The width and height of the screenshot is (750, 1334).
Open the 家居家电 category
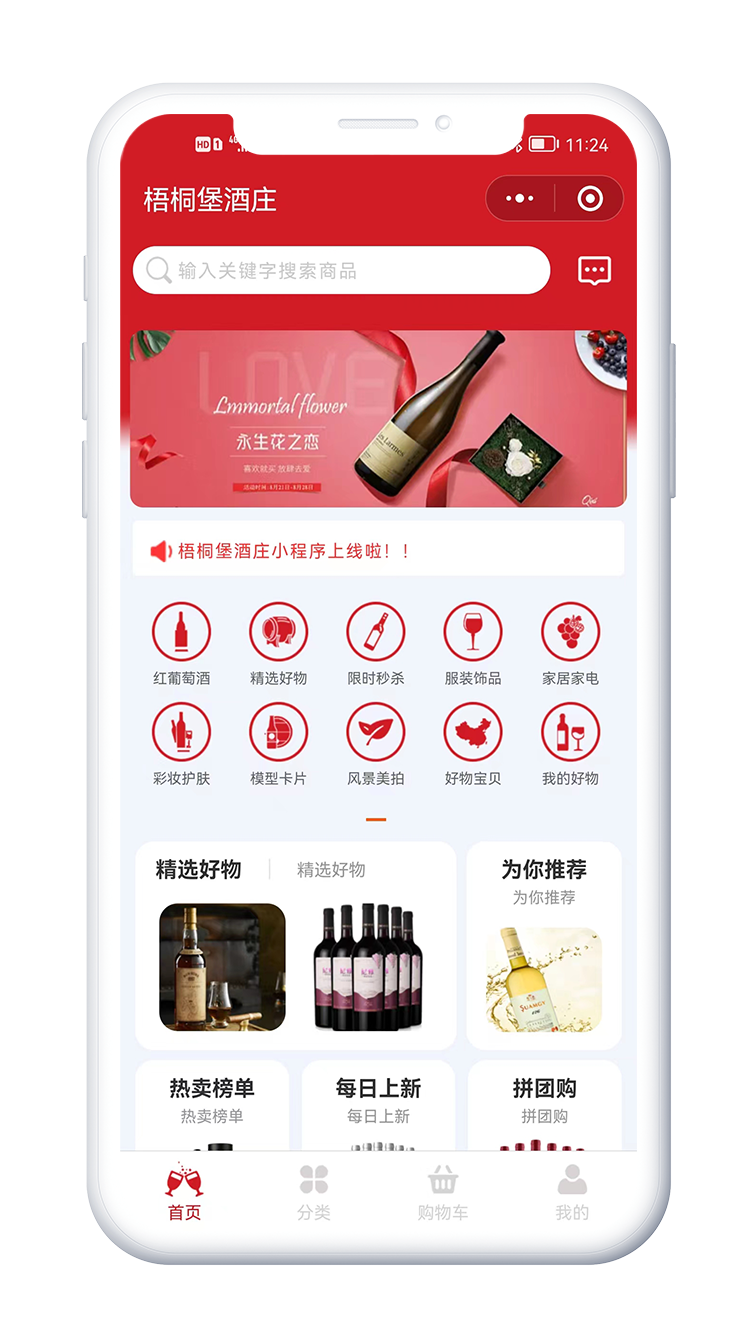[570, 643]
